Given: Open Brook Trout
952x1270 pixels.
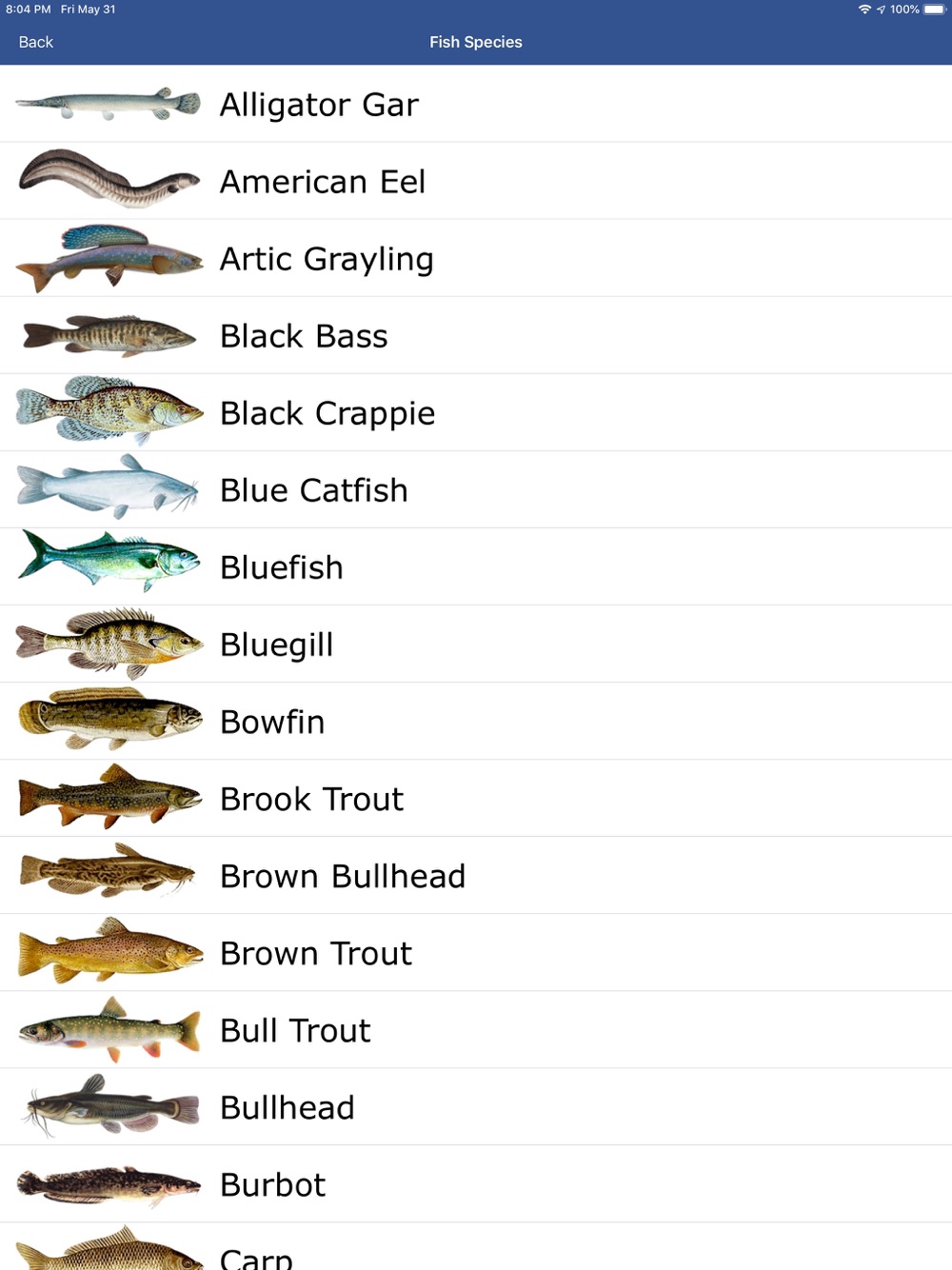Looking at the screenshot, I should pos(476,798).
